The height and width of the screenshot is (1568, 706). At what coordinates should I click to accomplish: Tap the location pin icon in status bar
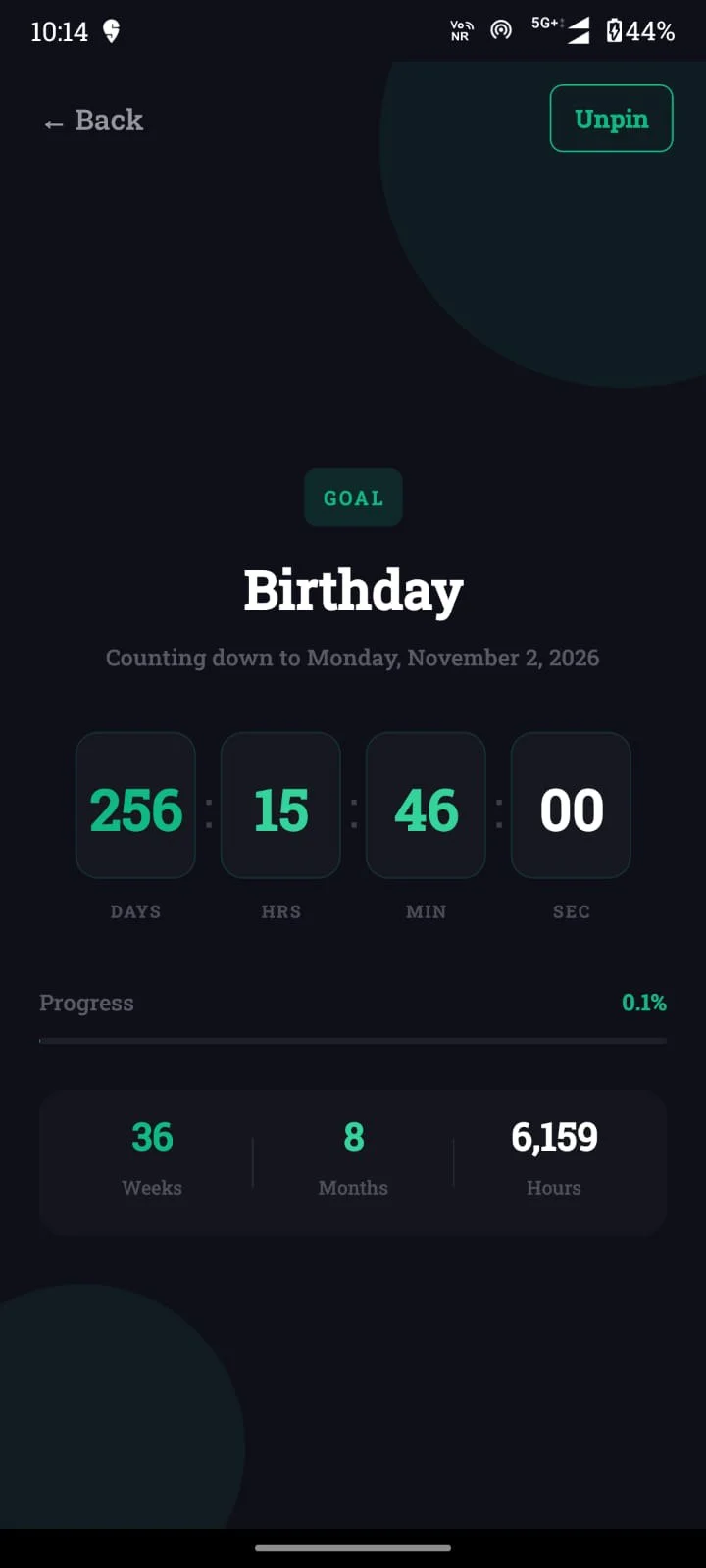pyautogui.click(x=110, y=31)
